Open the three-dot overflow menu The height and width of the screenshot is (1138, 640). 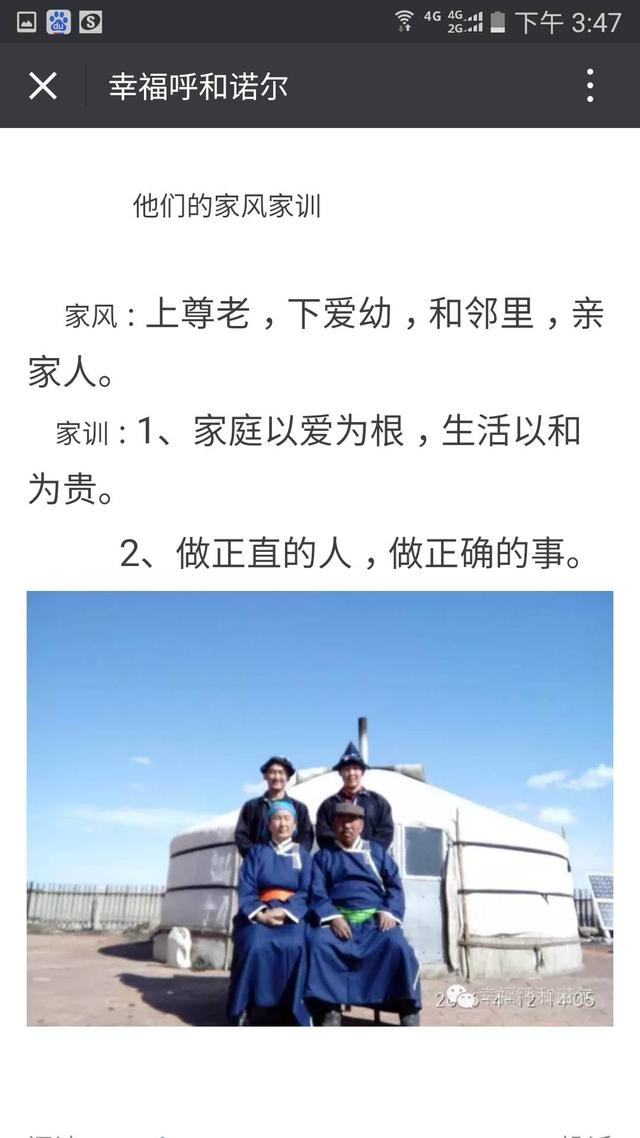590,86
